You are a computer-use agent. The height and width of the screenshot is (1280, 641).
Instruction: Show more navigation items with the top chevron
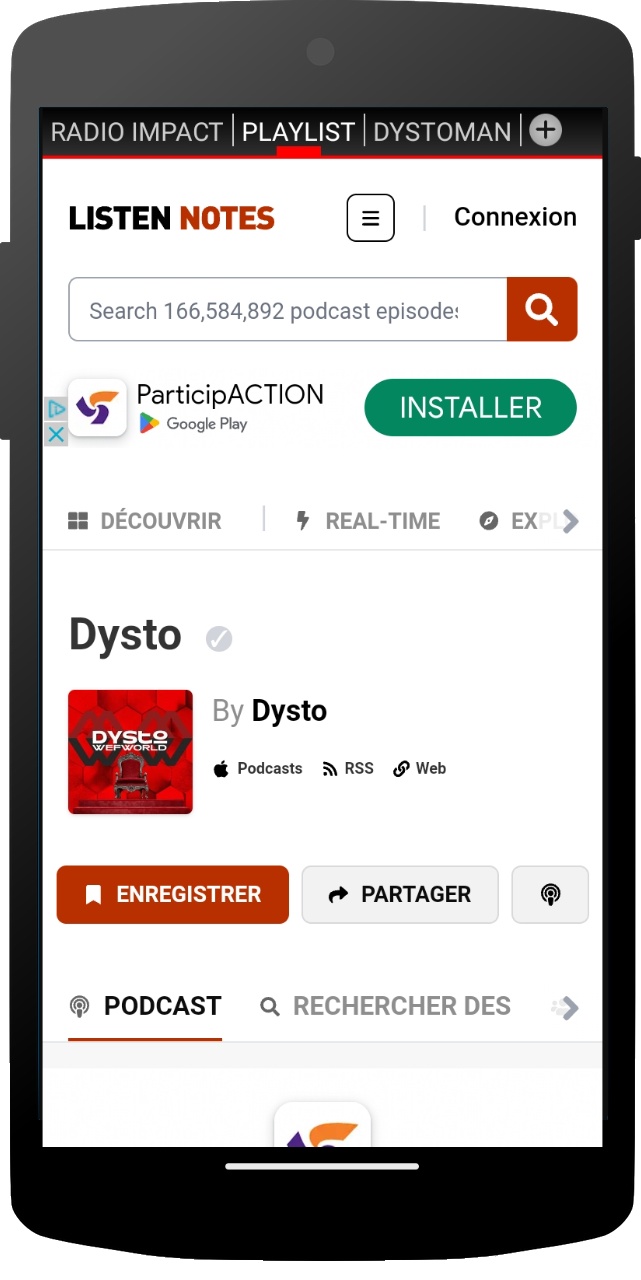tap(570, 521)
